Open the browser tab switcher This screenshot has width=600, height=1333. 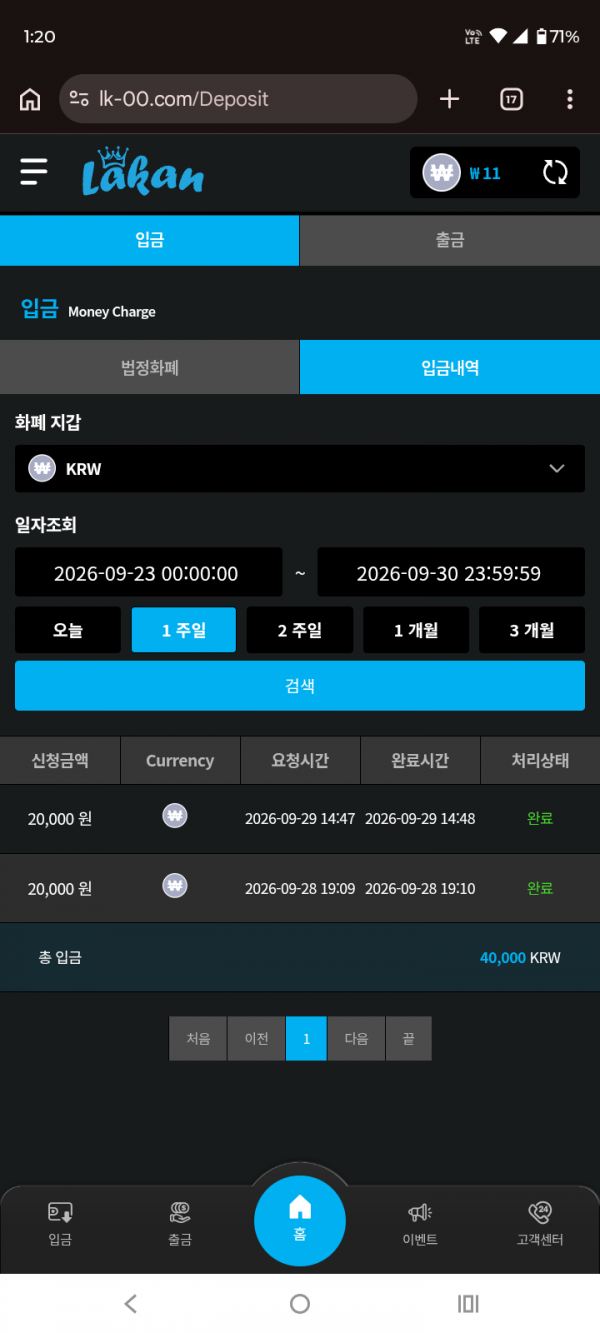(511, 99)
